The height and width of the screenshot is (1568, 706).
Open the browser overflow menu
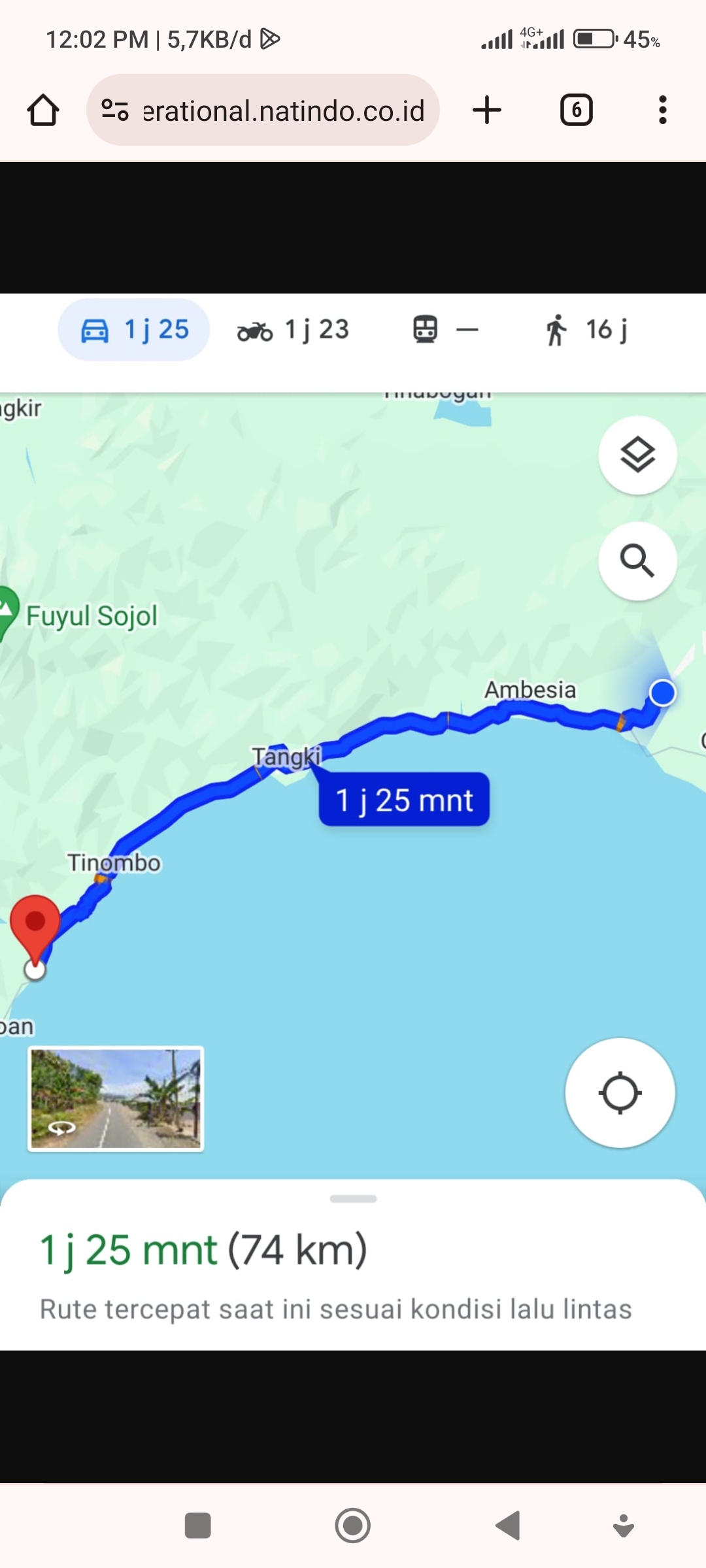coord(663,110)
